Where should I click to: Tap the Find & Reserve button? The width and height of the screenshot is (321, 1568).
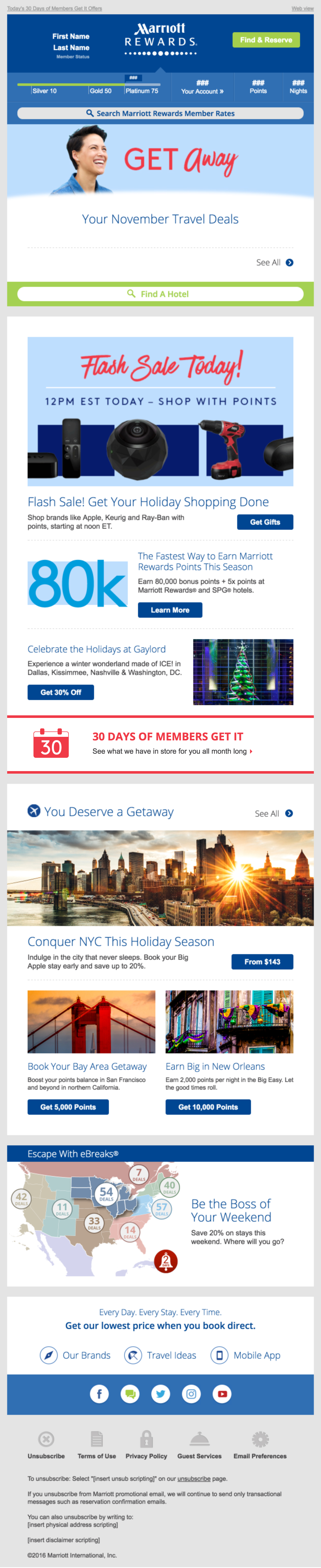pyautogui.click(x=266, y=40)
